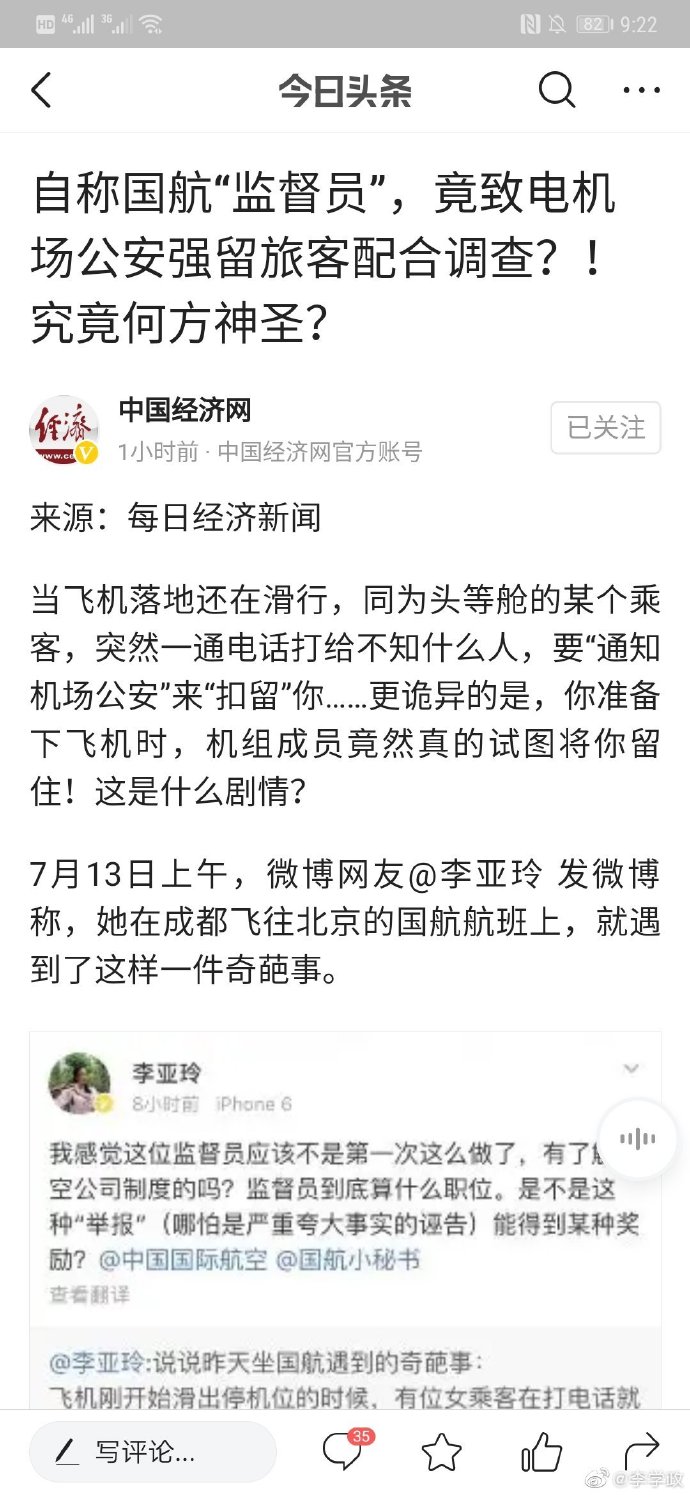The image size is (690, 1495).
Task: Open 中国经济网 author profile
Action: 185,410
